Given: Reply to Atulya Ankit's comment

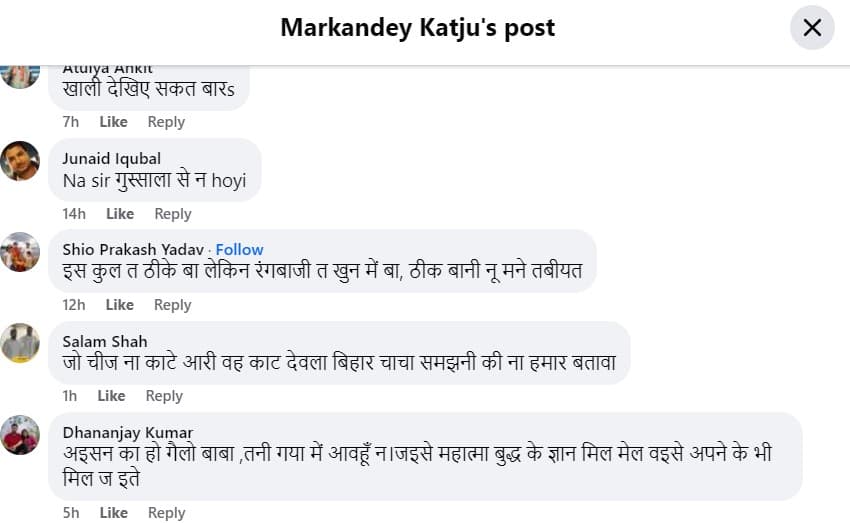Looking at the screenshot, I should (166, 122).
